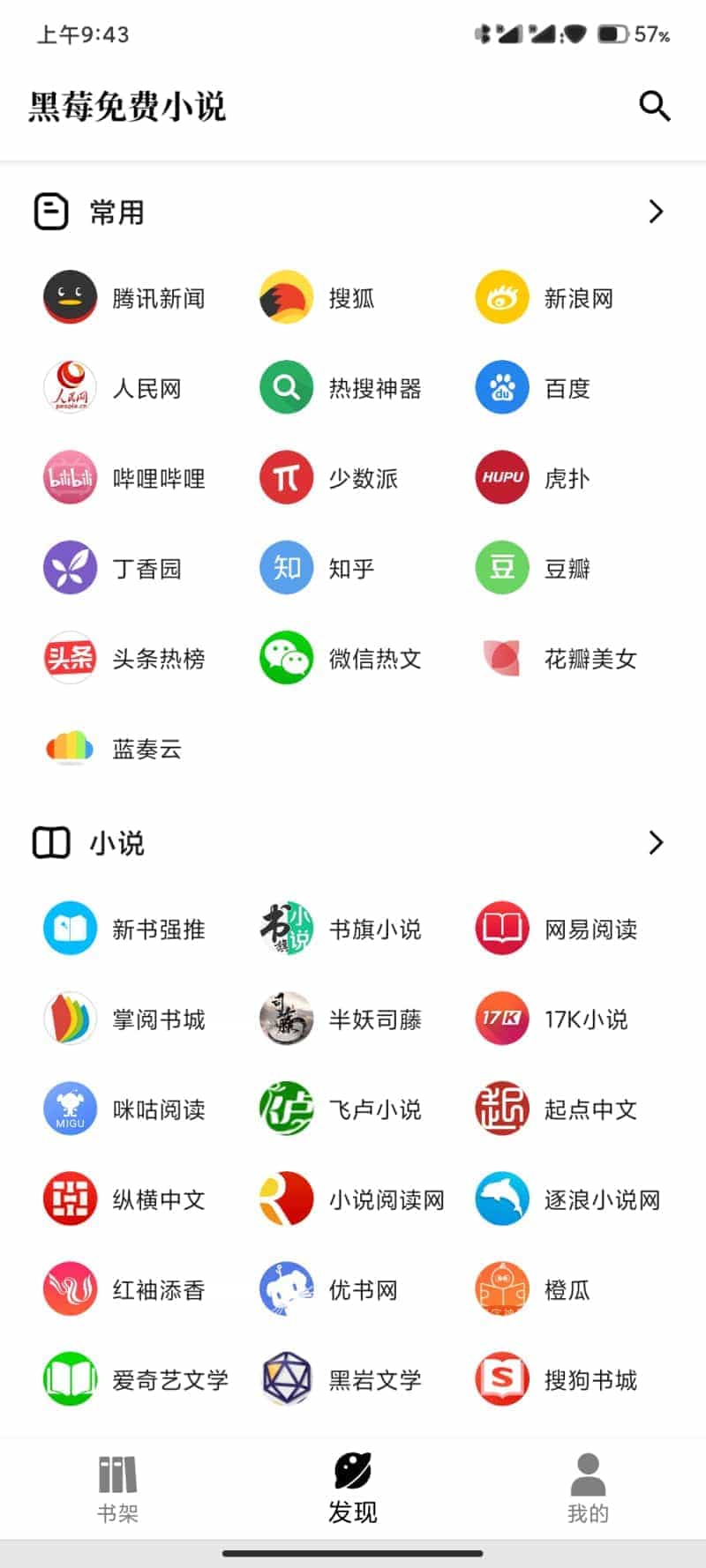
Task: Switch to the 书架 tab
Action: click(117, 1489)
